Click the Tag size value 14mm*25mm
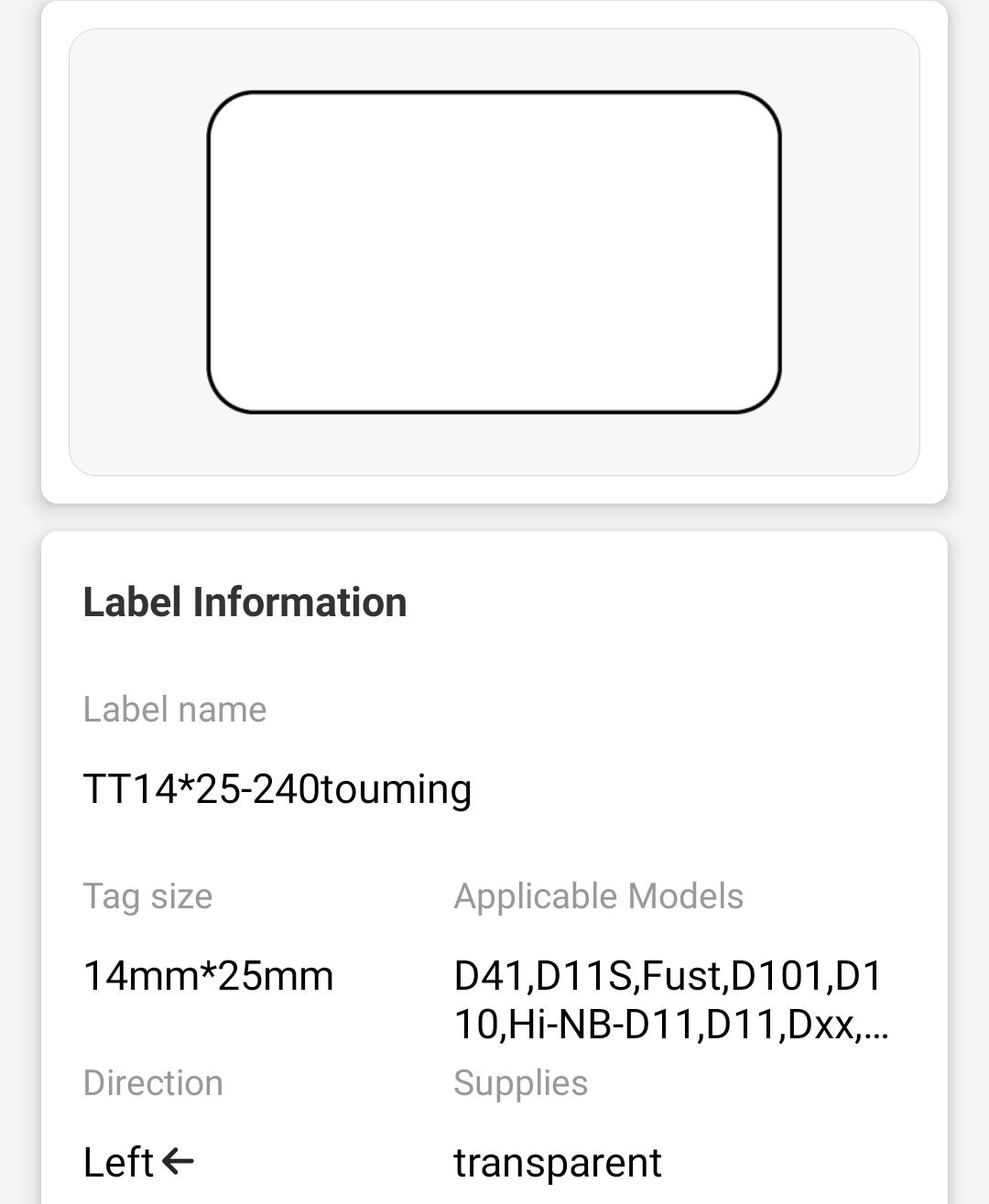Screen dimensions: 989x1204 (x=207, y=975)
